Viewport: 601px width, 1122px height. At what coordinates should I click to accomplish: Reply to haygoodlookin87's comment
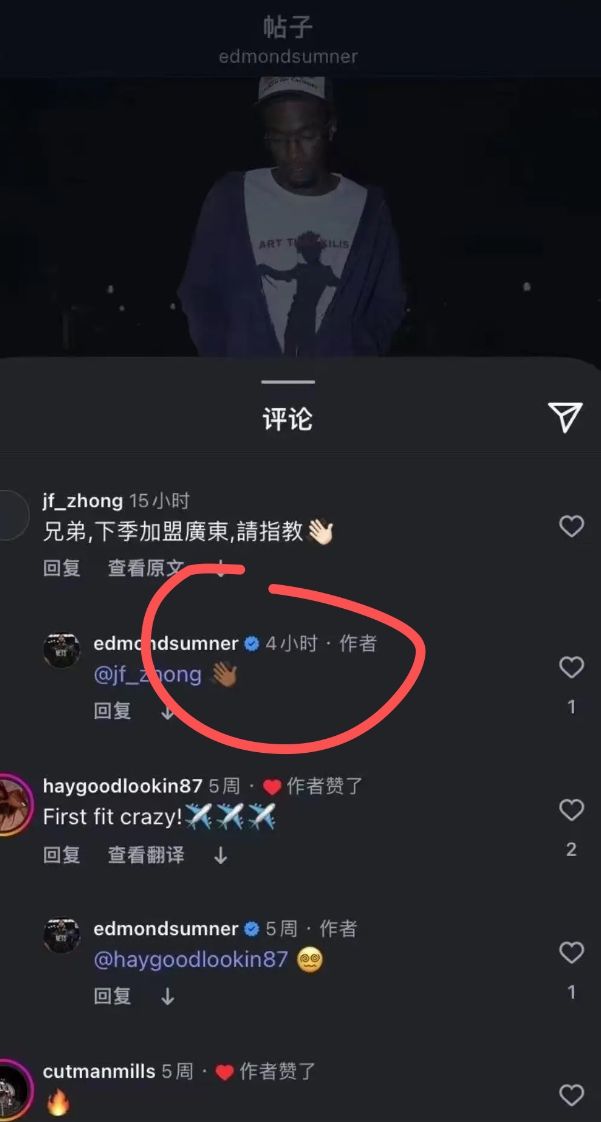pyautogui.click(x=62, y=855)
